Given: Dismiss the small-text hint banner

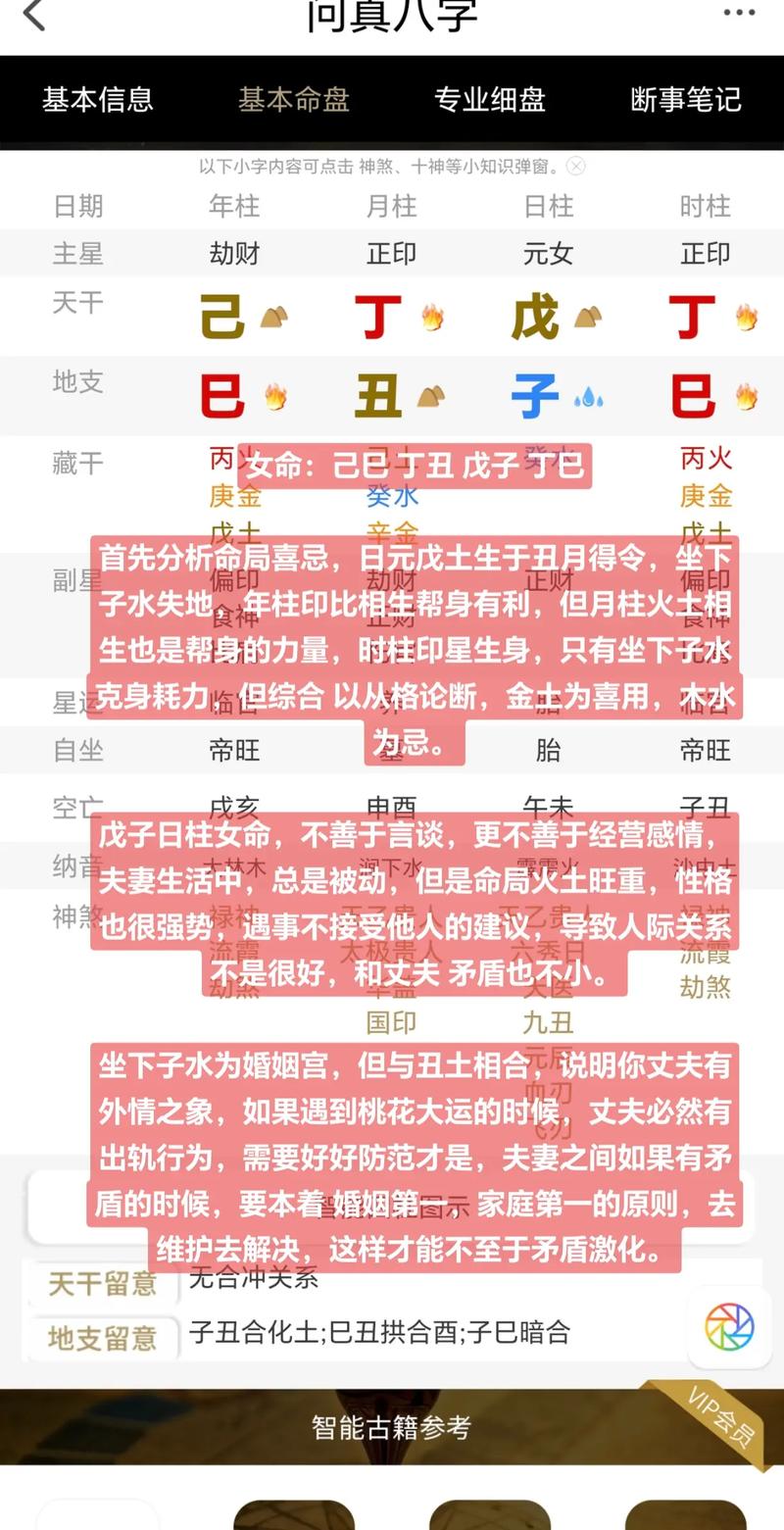Looking at the screenshot, I should coord(576,167).
